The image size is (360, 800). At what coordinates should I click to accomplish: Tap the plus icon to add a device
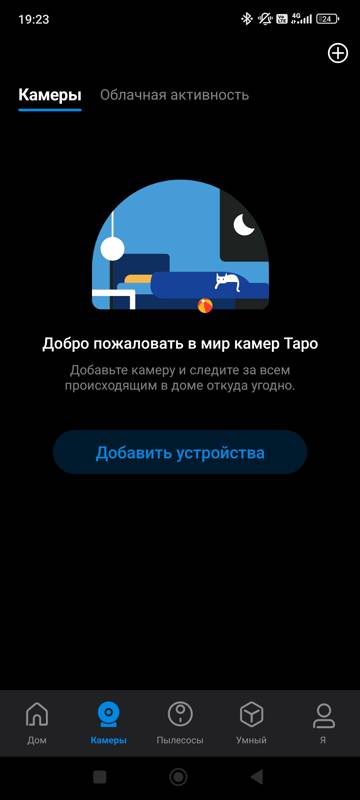pos(338,53)
